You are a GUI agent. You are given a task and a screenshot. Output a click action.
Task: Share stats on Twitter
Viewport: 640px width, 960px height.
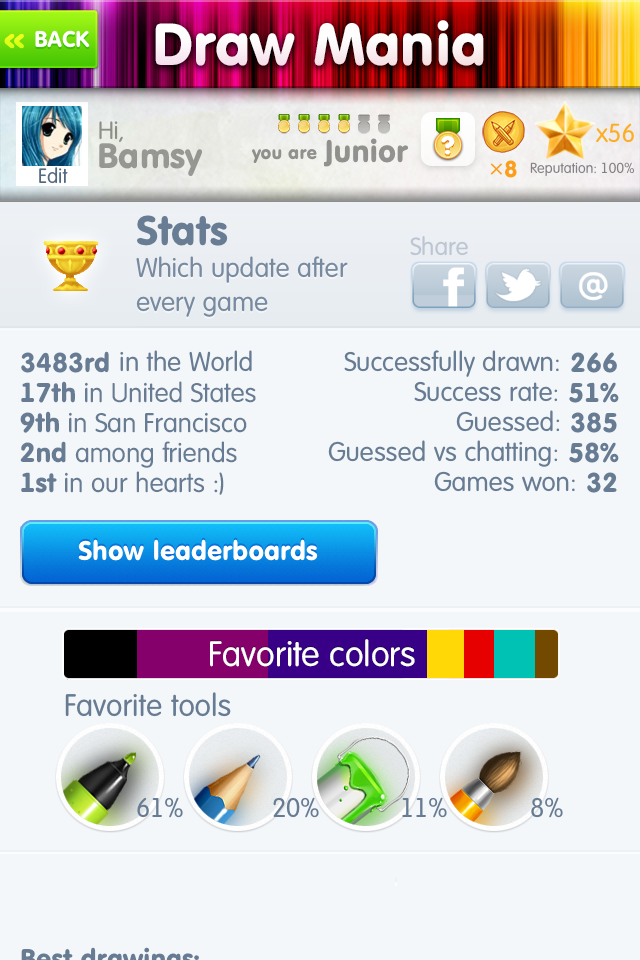[518, 286]
